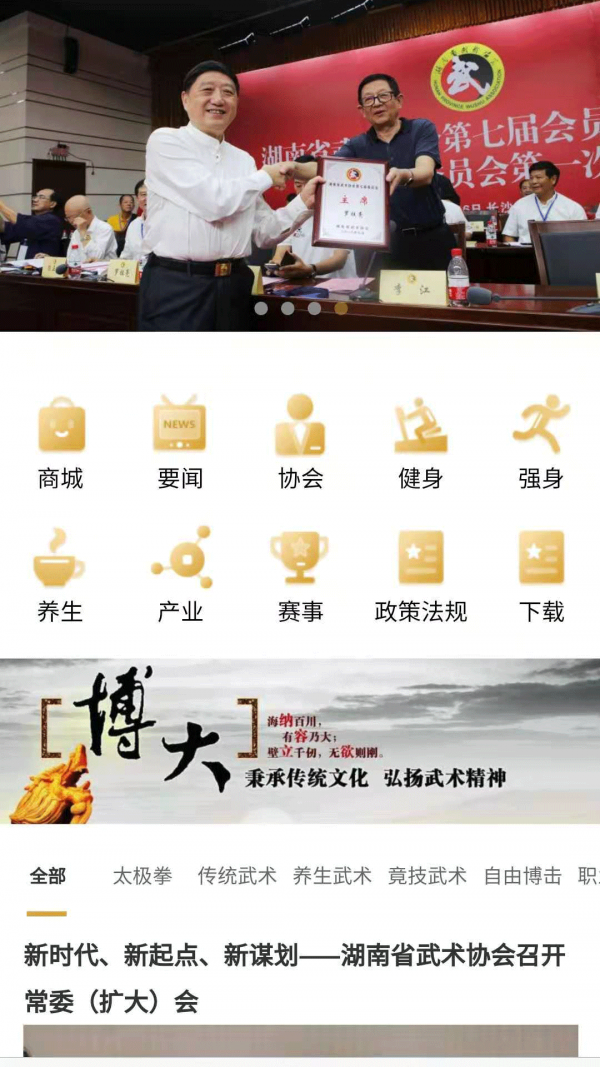This screenshot has width=600, height=1067.
Task: Switch to the 全部 tab
Action: coord(47,876)
